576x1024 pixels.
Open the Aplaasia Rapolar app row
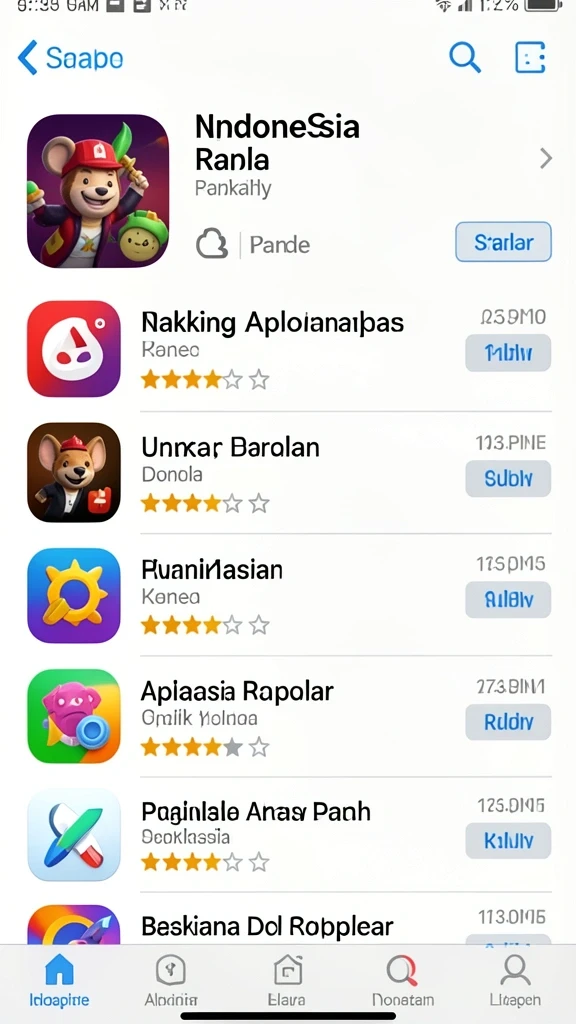289,716
